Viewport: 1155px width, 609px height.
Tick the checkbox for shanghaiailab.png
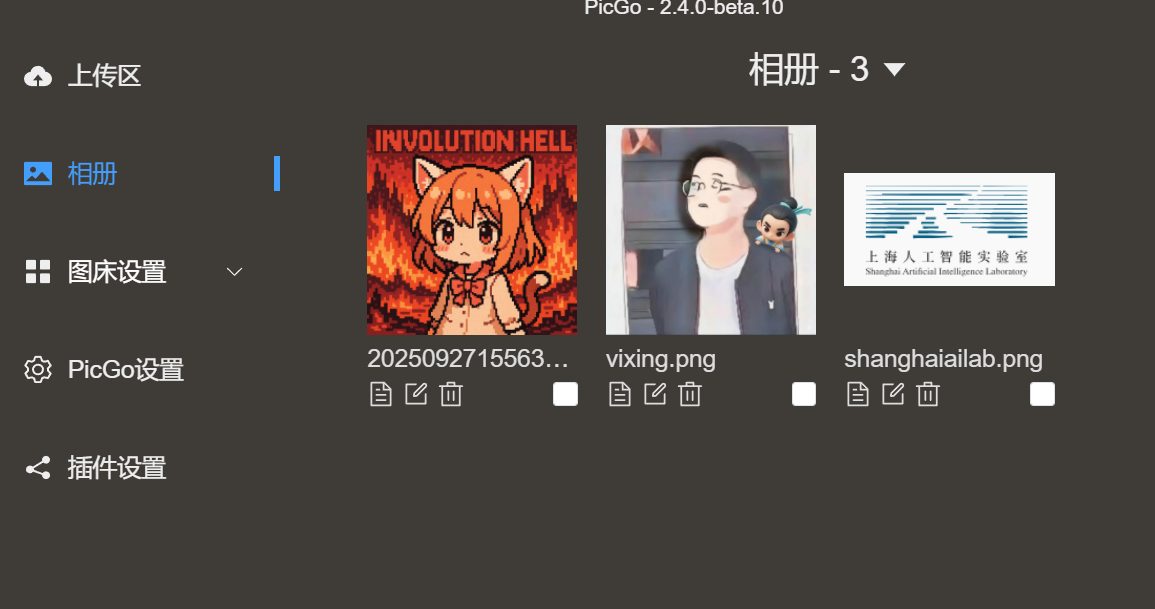point(1042,394)
